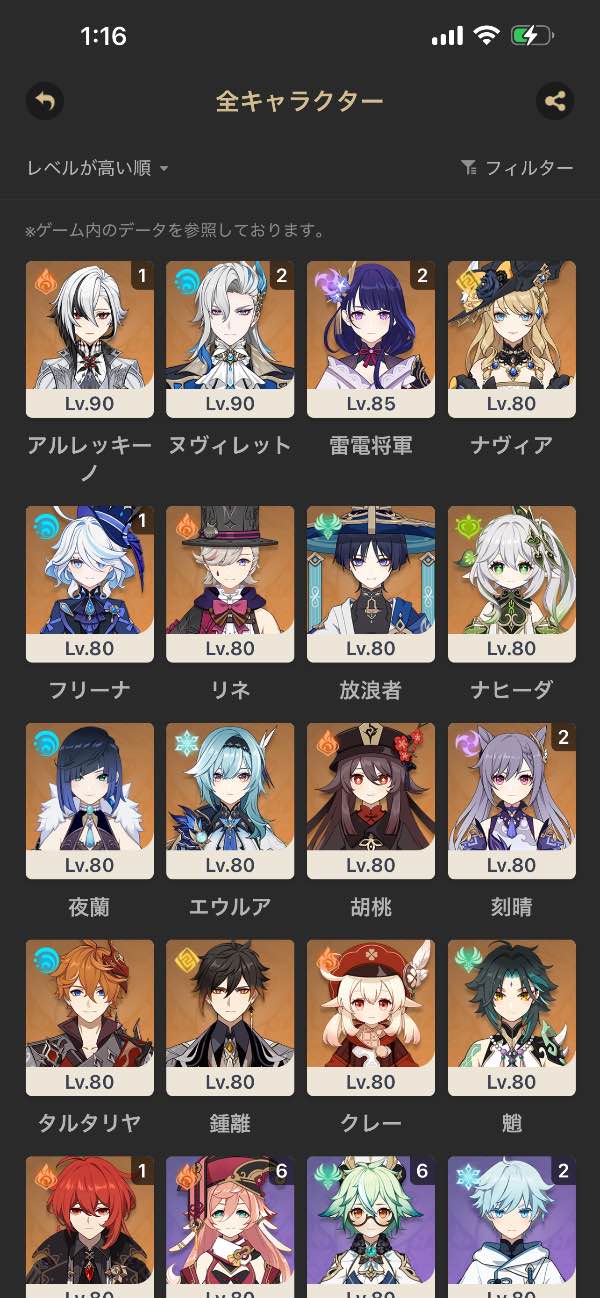Tap the フリーナ character card
The width and height of the screenshot is (600, 1298).
(90, 583)
